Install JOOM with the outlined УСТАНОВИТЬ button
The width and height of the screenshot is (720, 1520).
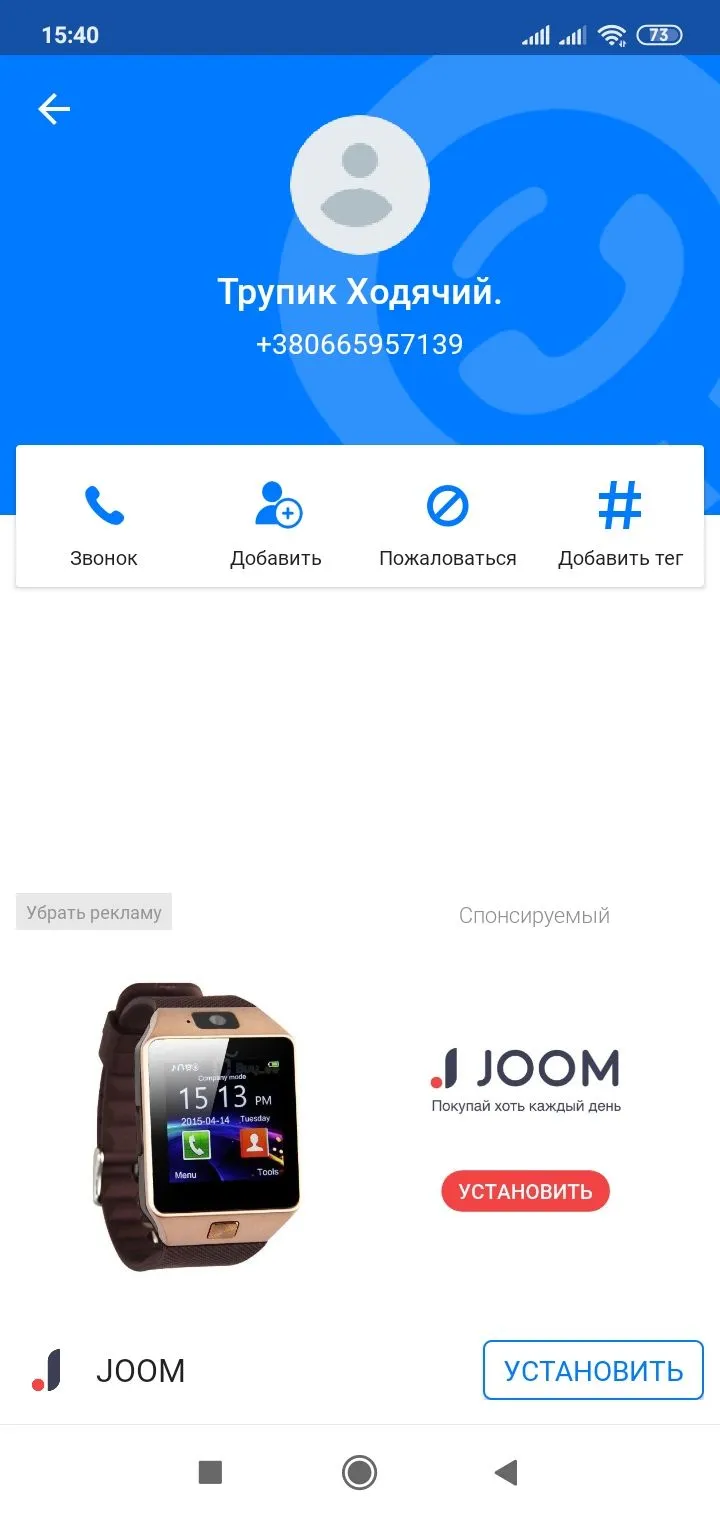593,1370
